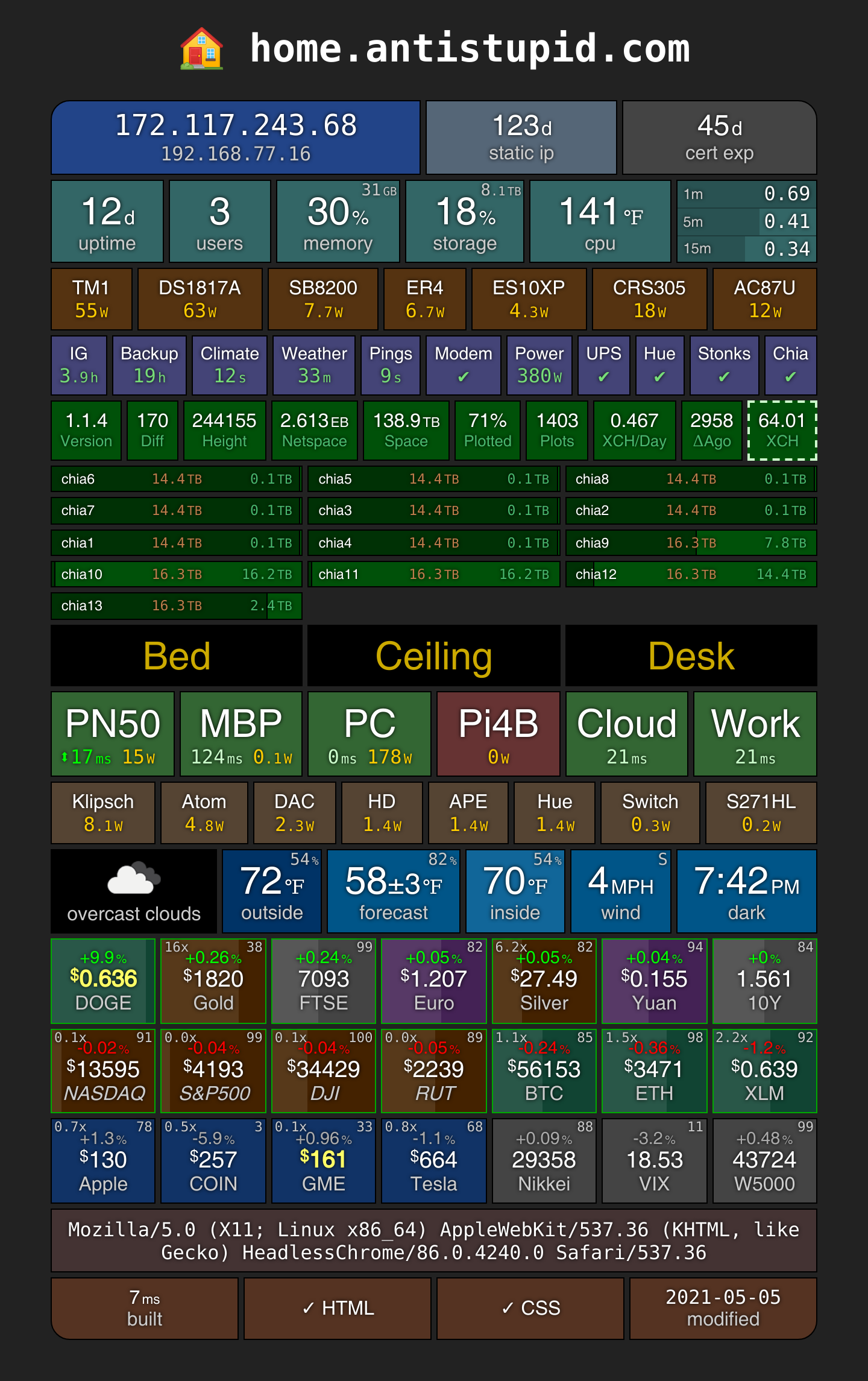Toggle the Ceiling light tile
Screen dimensions: 868x1381
click(x=434, y=656)
